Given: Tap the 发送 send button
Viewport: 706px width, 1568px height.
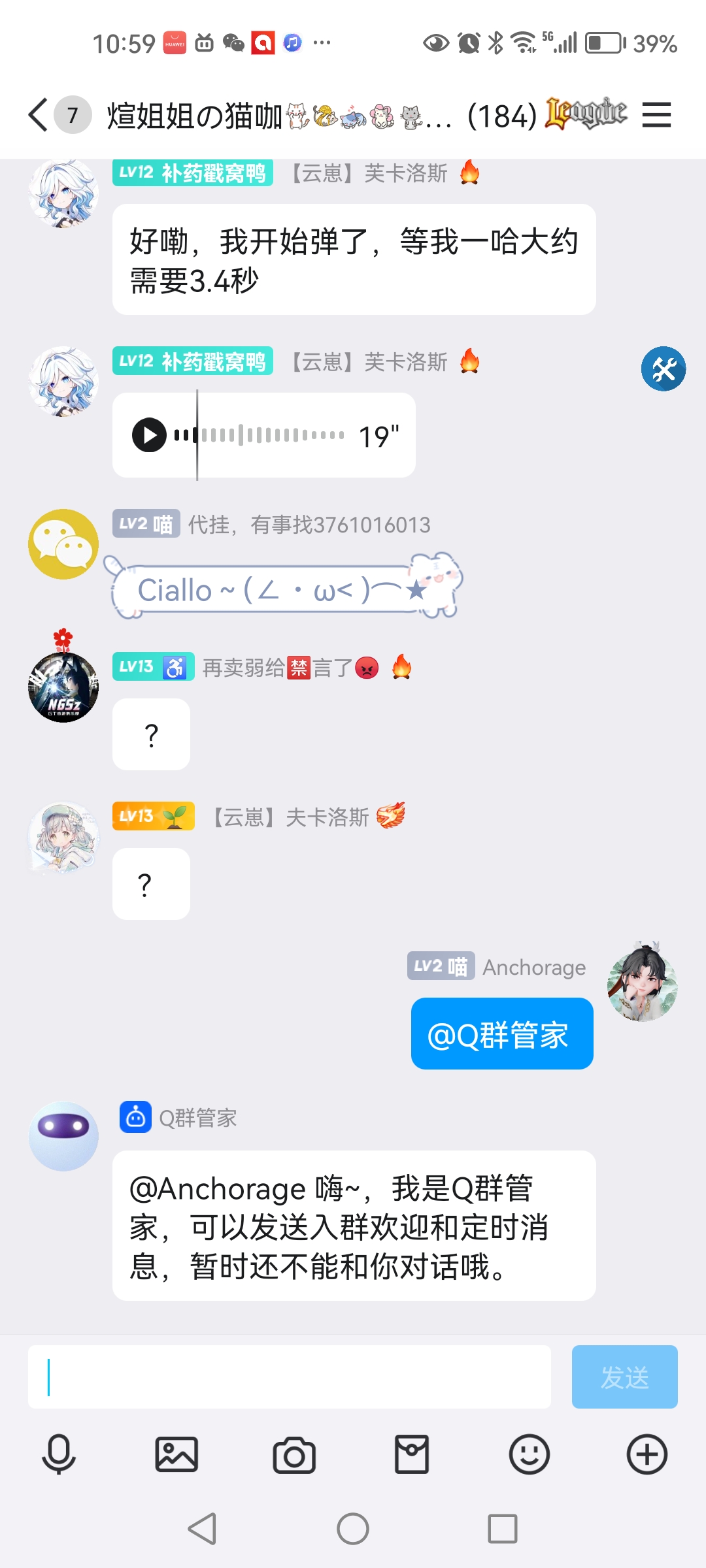Looking at the screenshot, I should 624,1377.
